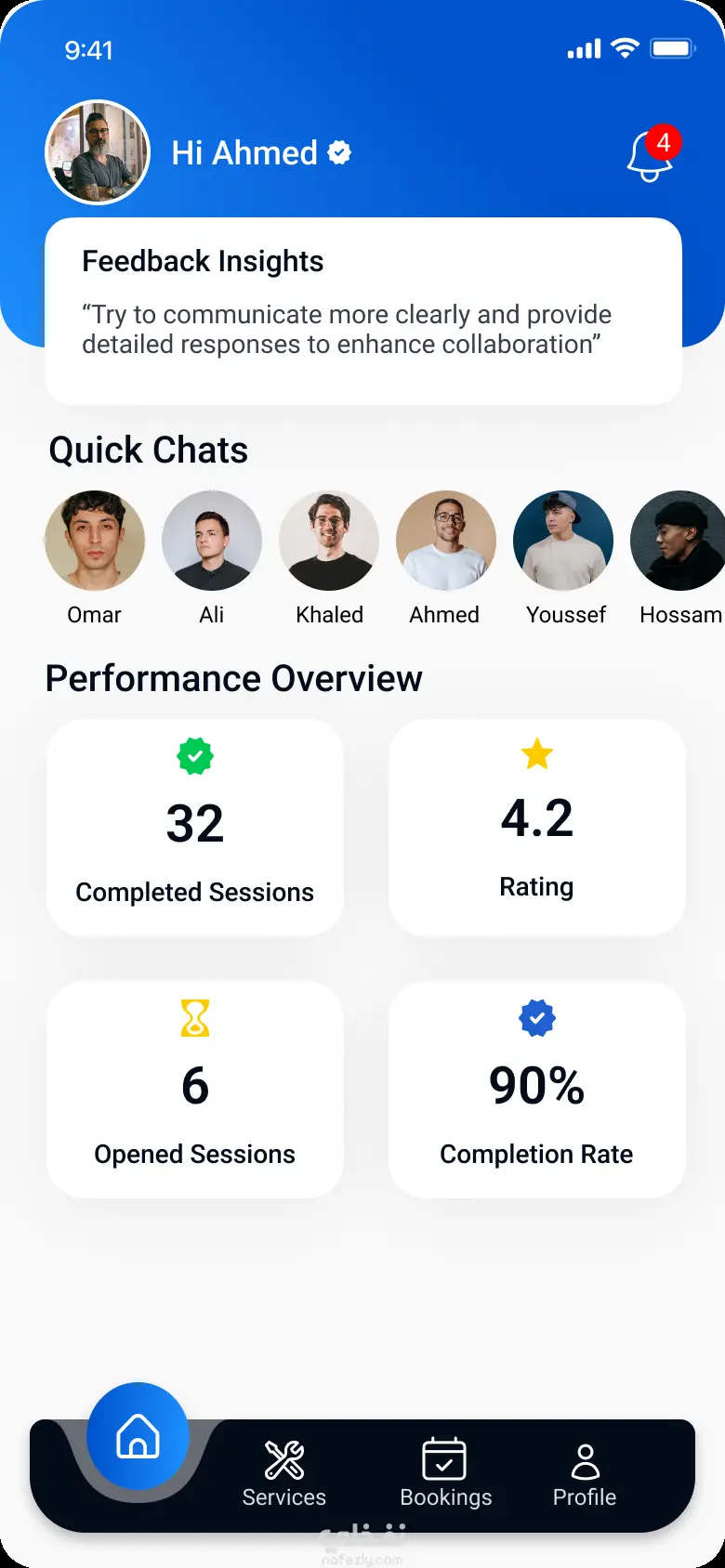This screenshot has height=1568, width=725.
Task: Chat with Youssef
Action: [563, 541]
